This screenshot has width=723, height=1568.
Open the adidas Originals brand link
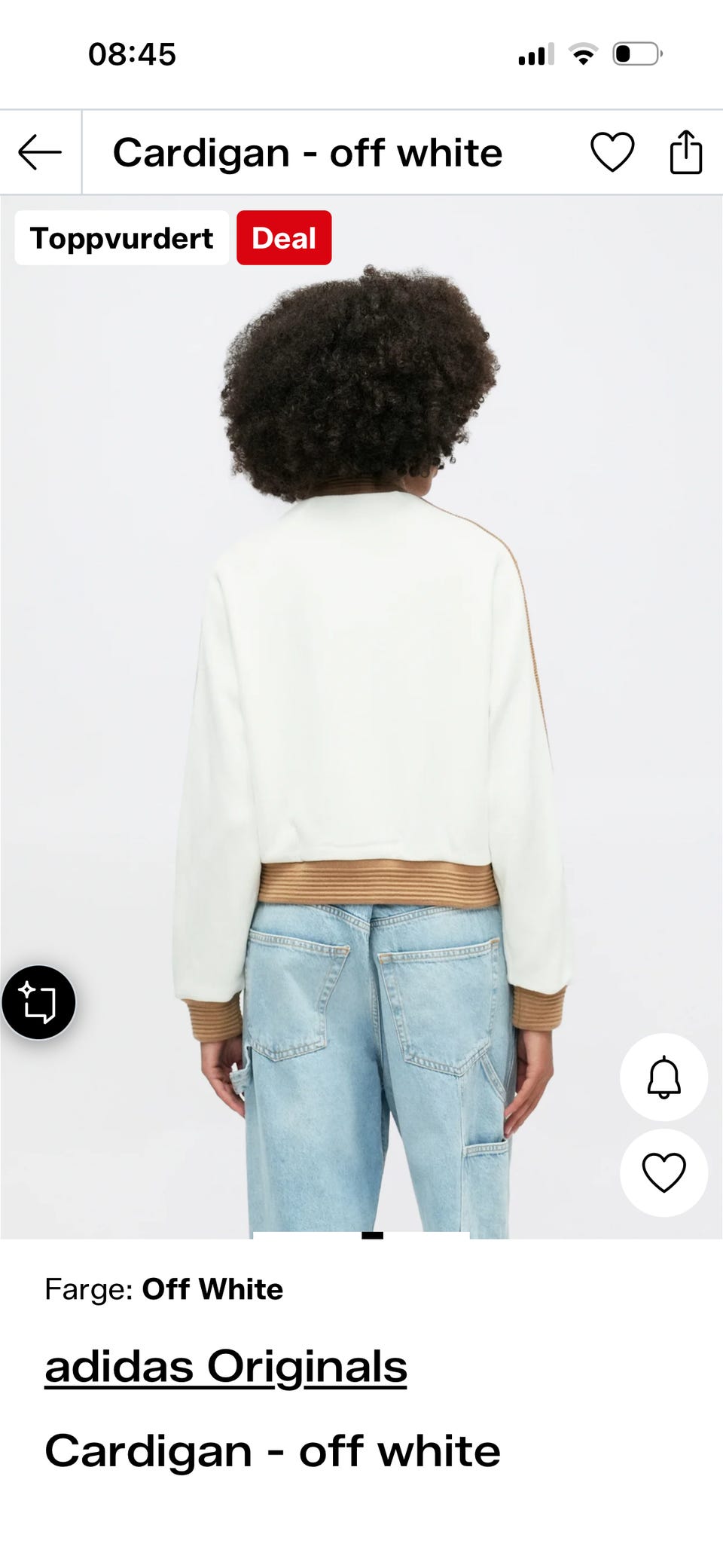point(226,1366)
